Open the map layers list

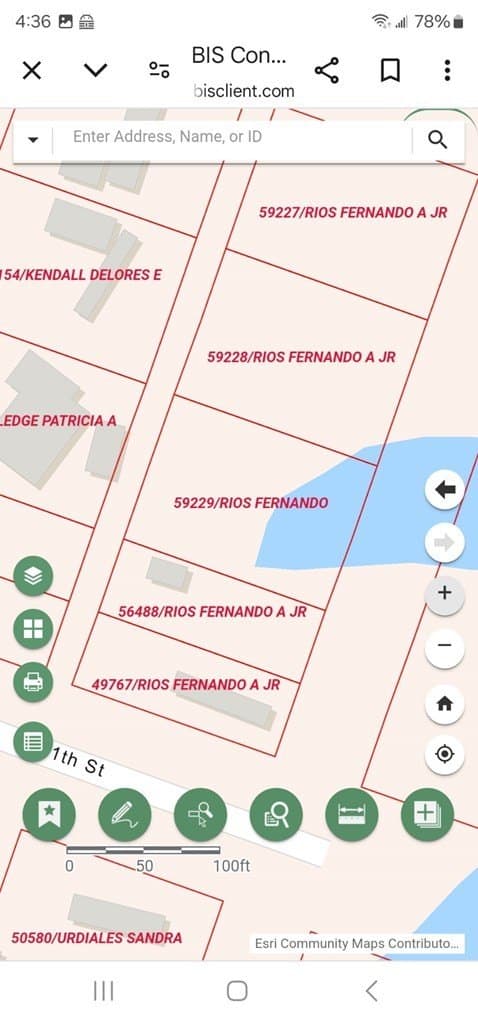click(33, 576)
